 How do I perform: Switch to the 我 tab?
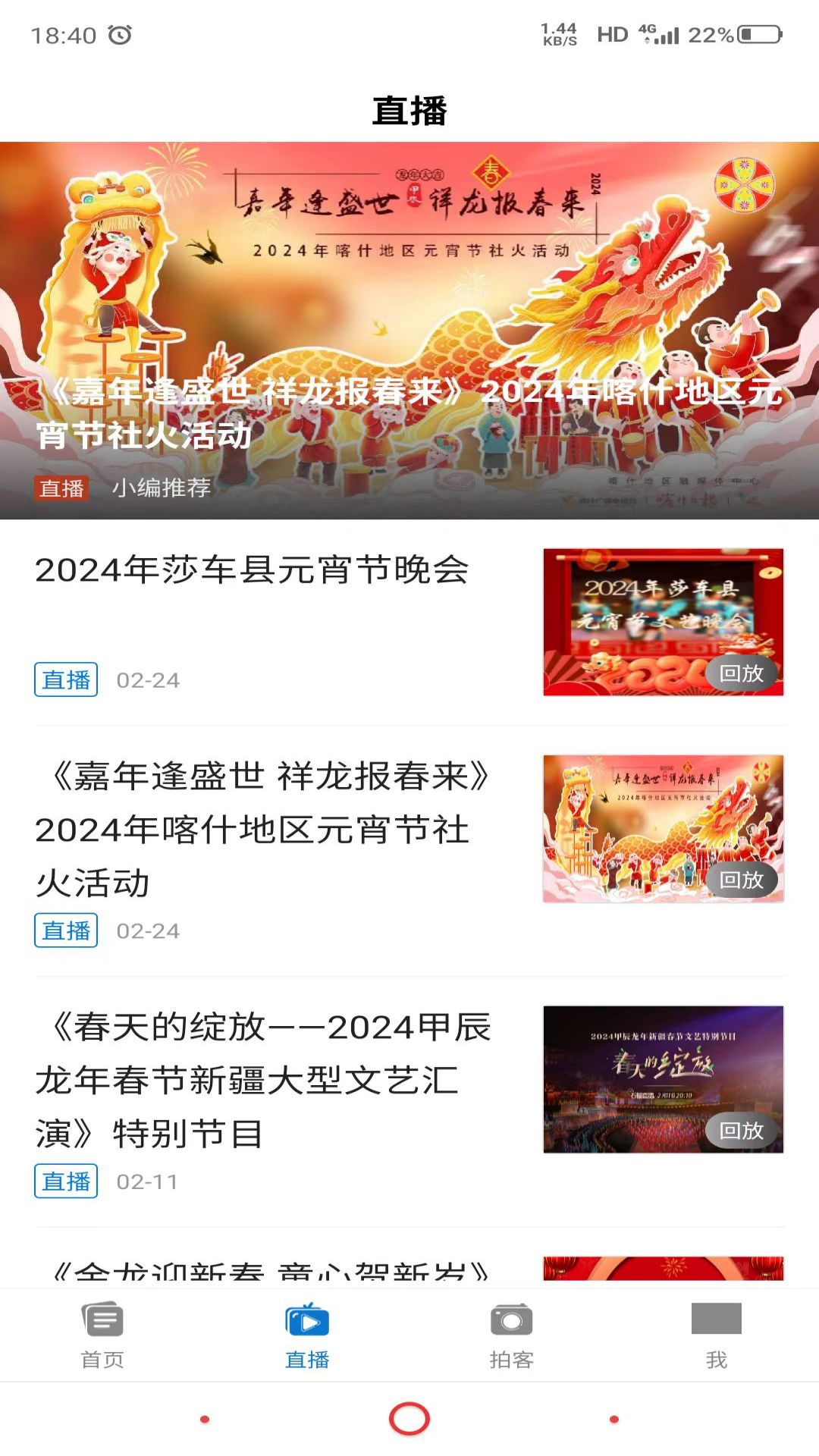[x=717, y=1354]
